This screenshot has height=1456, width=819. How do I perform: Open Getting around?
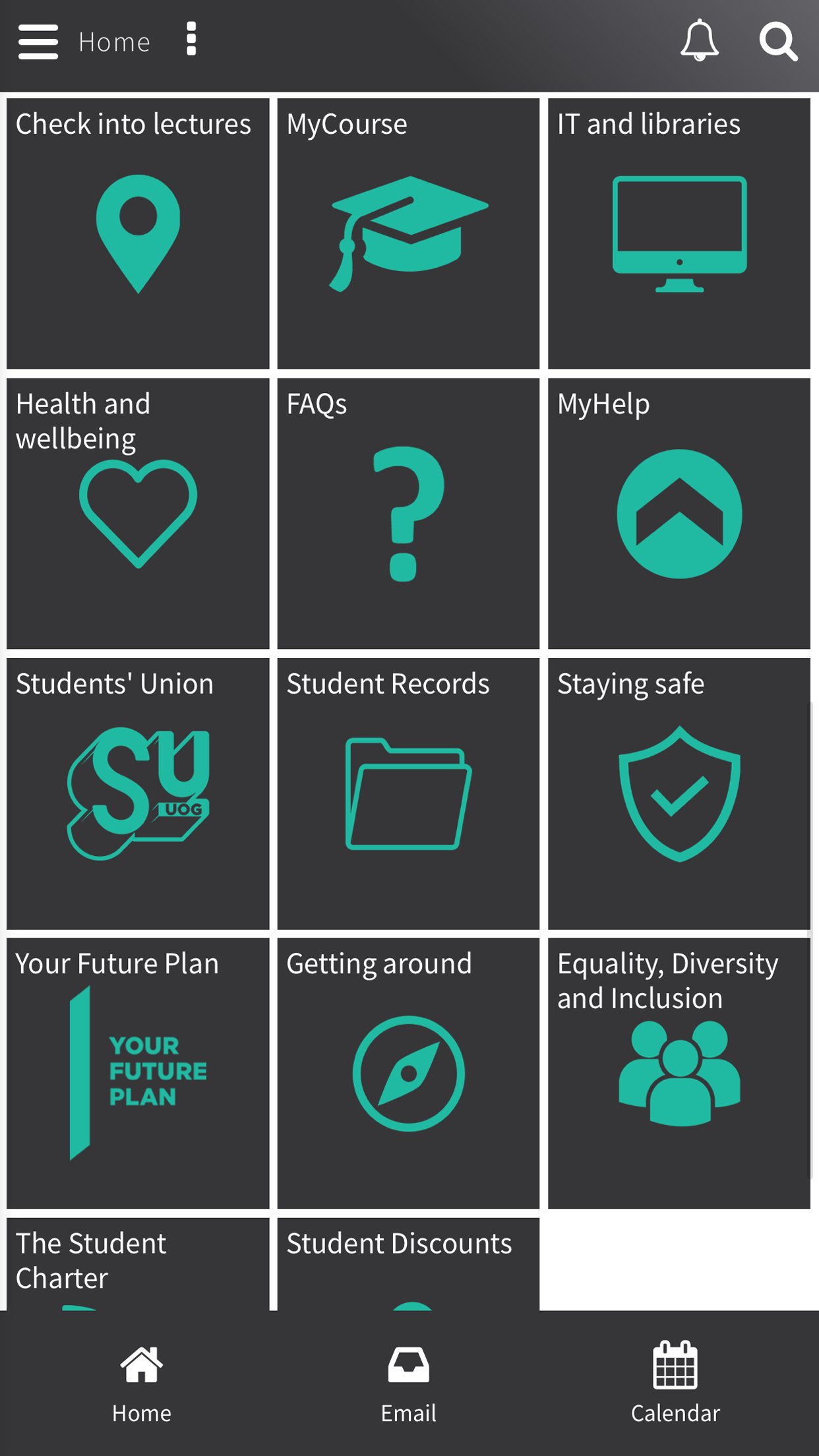pyautogui.click(x=408, y=1073)
